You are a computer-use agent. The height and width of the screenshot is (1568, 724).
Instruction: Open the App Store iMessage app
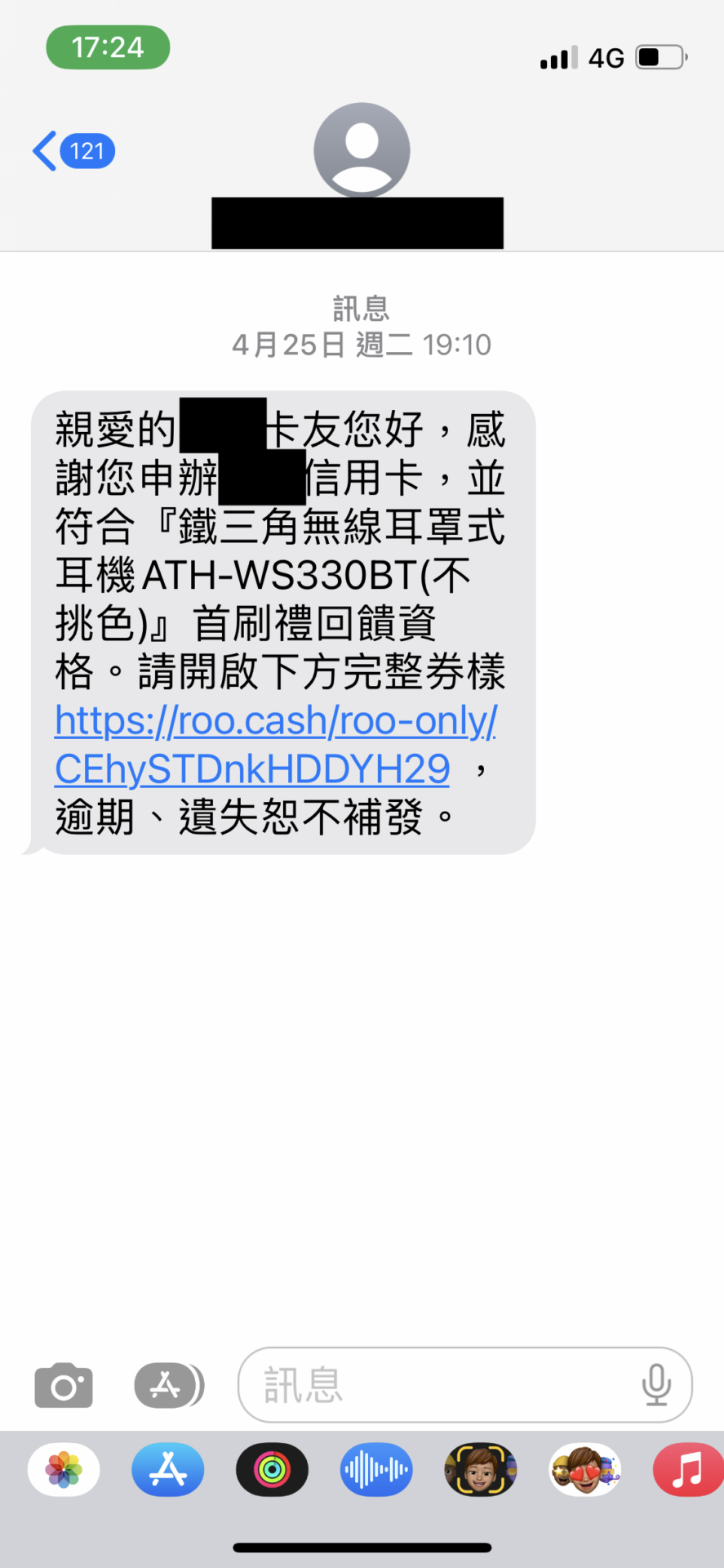tap(168, 1470)
